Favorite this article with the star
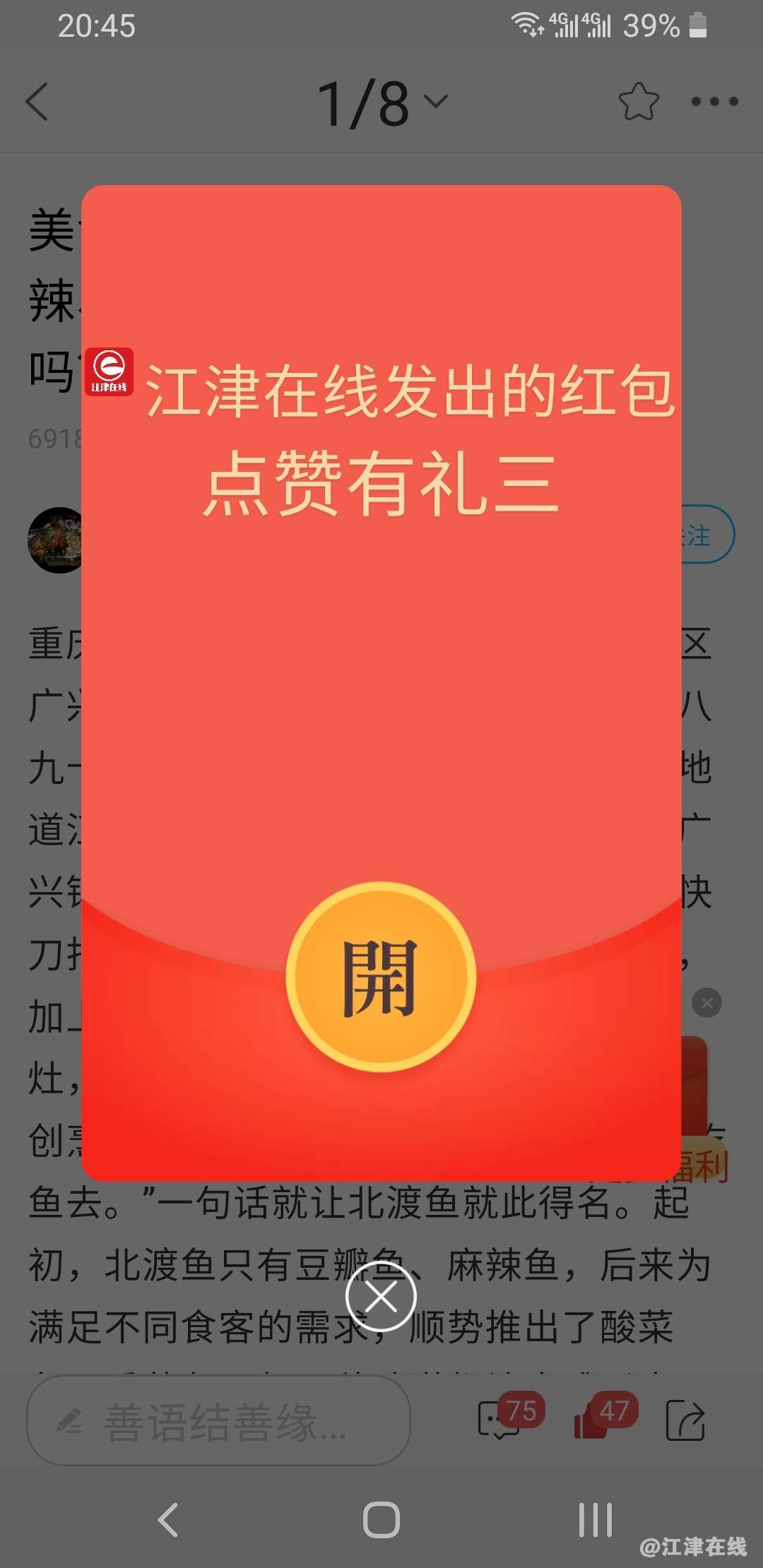763x1568 pixels. point(638,102)
